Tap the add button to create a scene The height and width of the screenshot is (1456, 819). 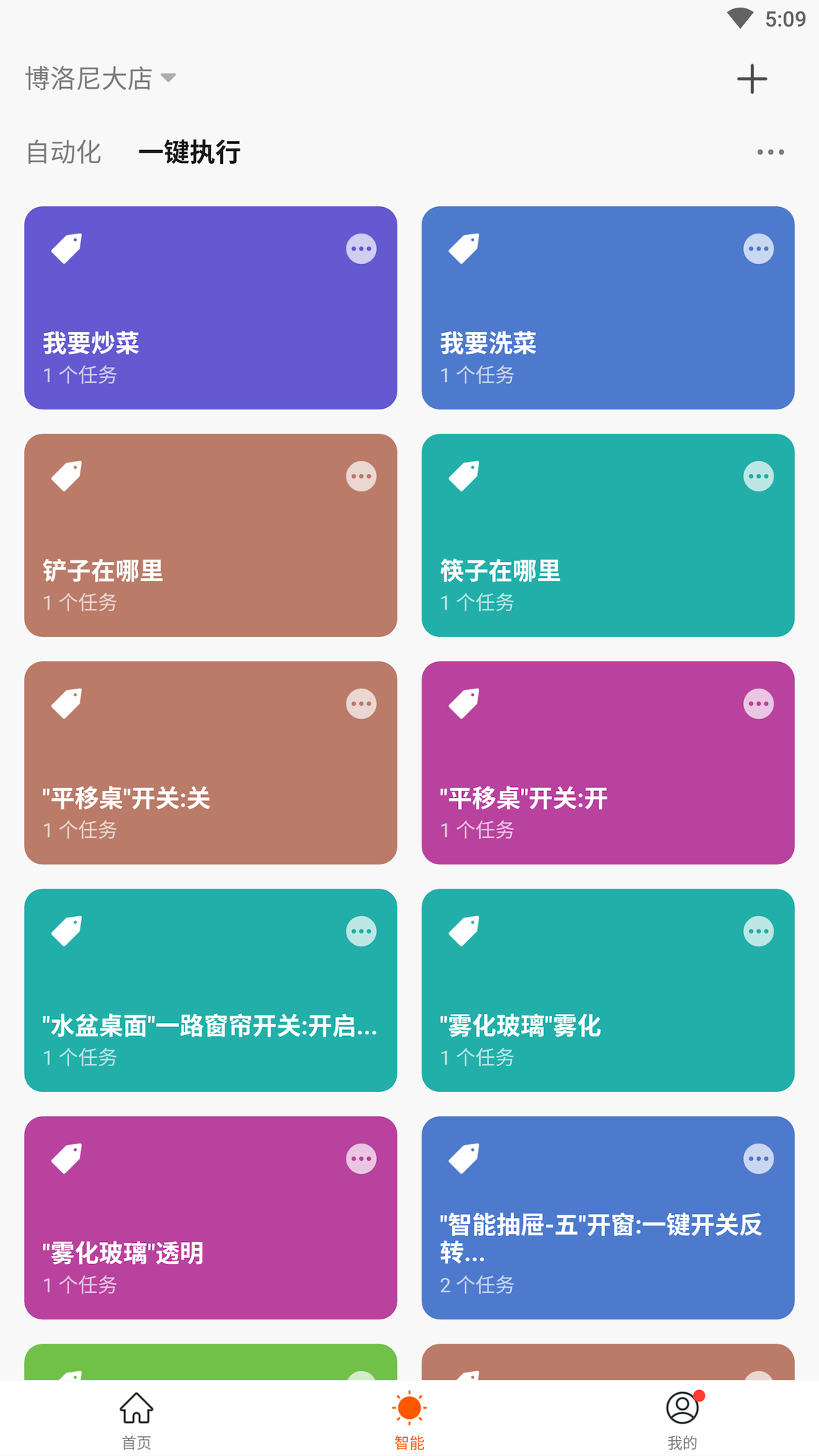pyautogui.click(x=752, y=79)
